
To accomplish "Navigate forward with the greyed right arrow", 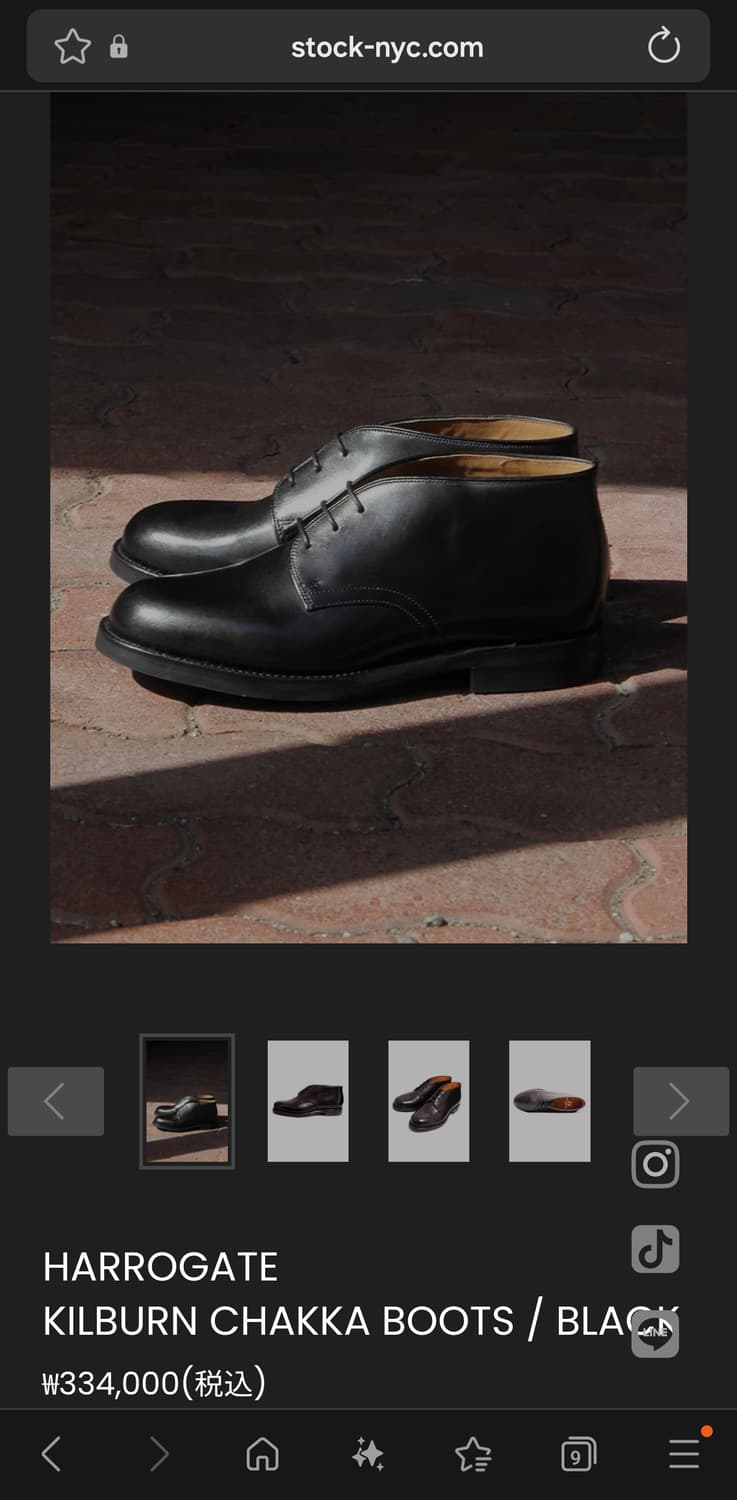I will [157, 1455].
